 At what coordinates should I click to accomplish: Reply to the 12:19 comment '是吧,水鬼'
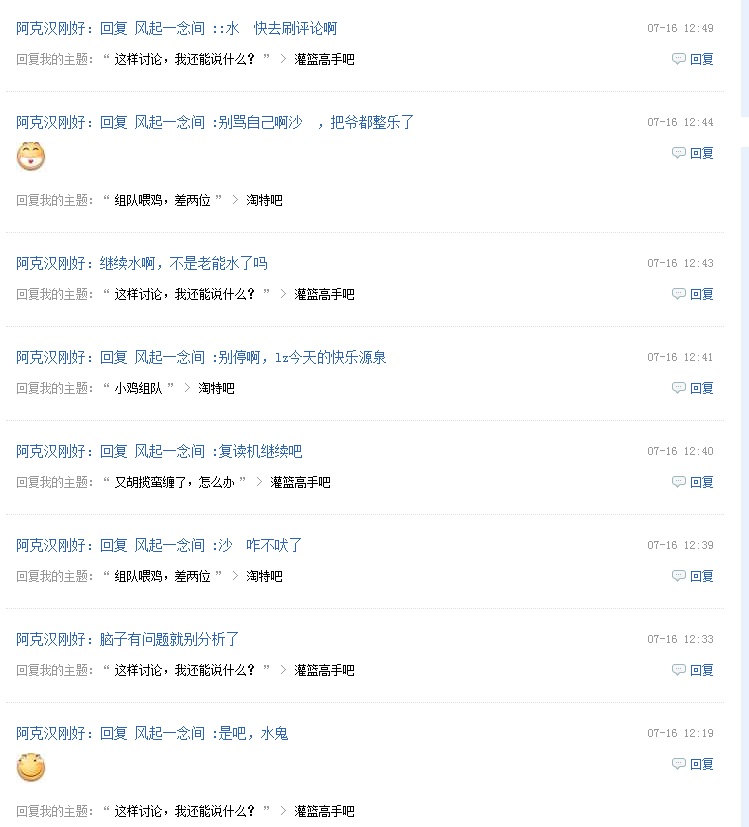693,764
